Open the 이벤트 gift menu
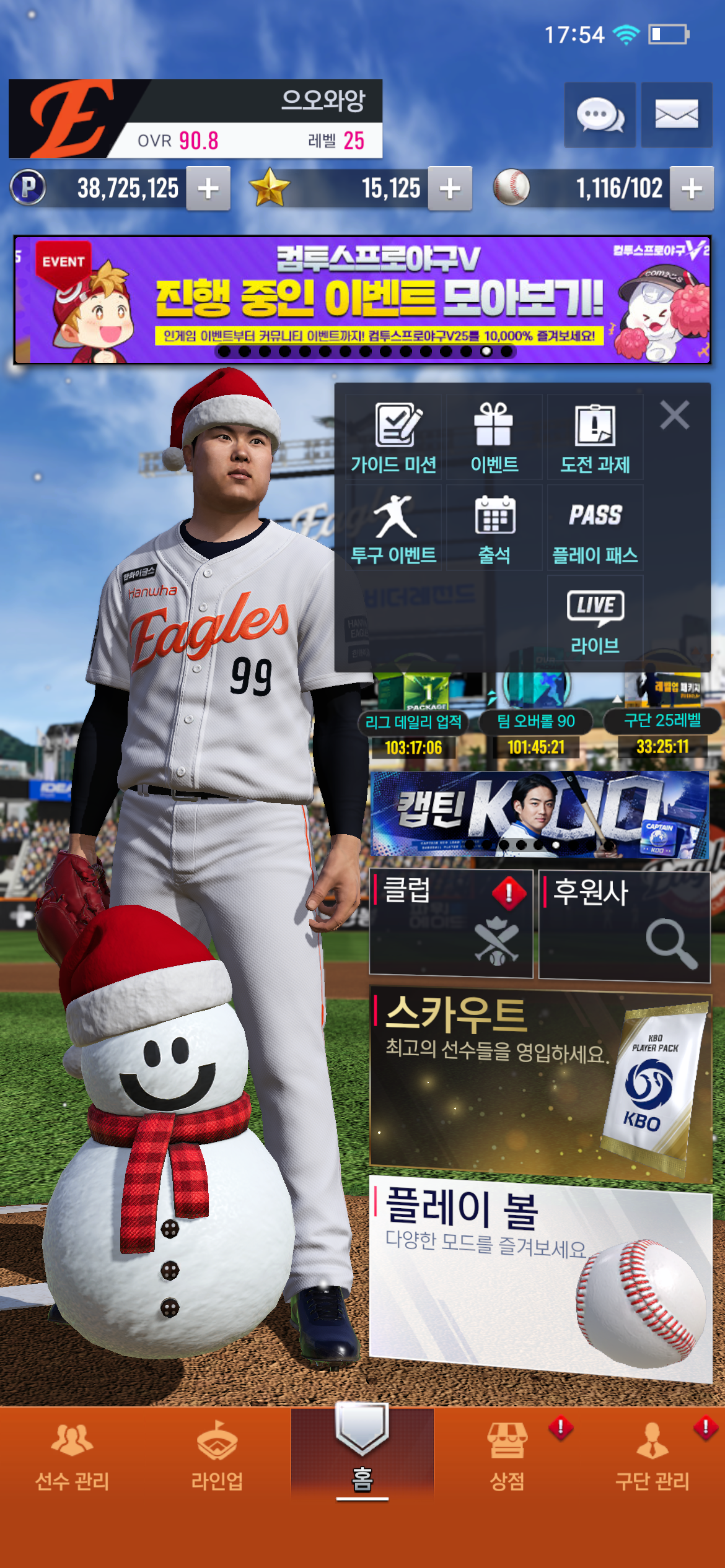Screen dimensions: 725x1568 click(x=494, y=438)
